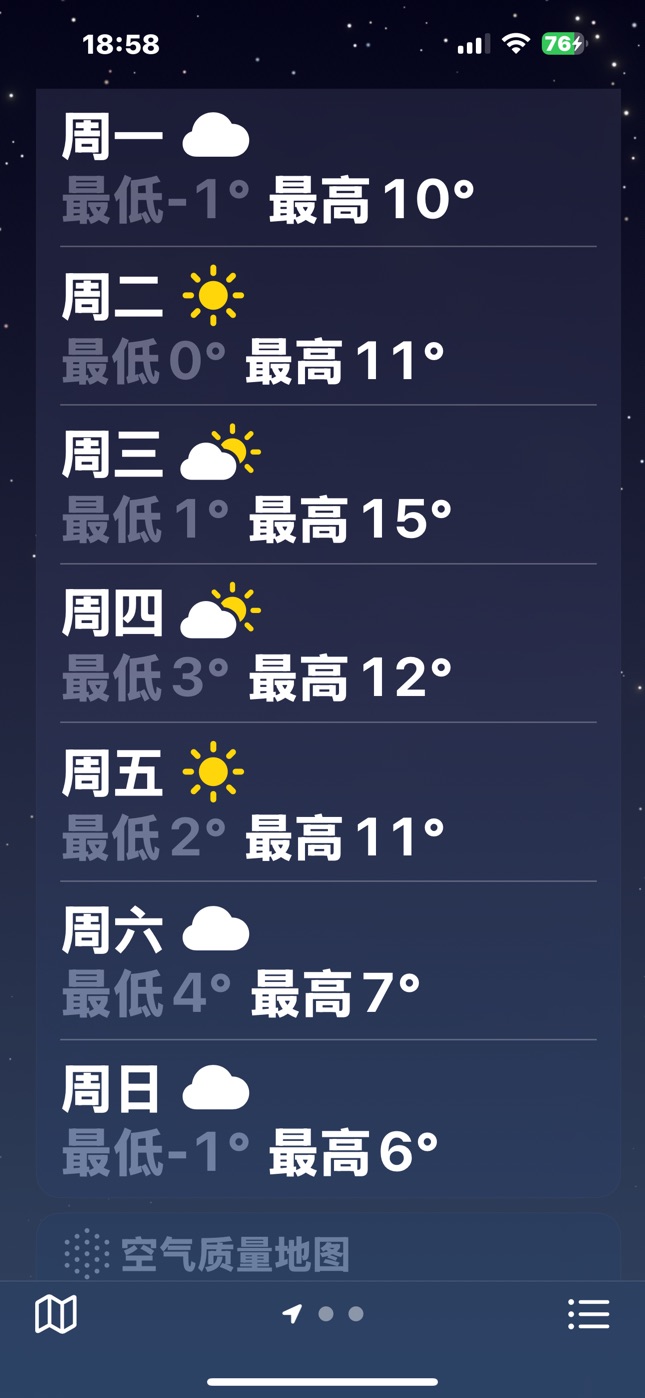
Task: Go to the current location page indicator
Action: [292, 1314]
